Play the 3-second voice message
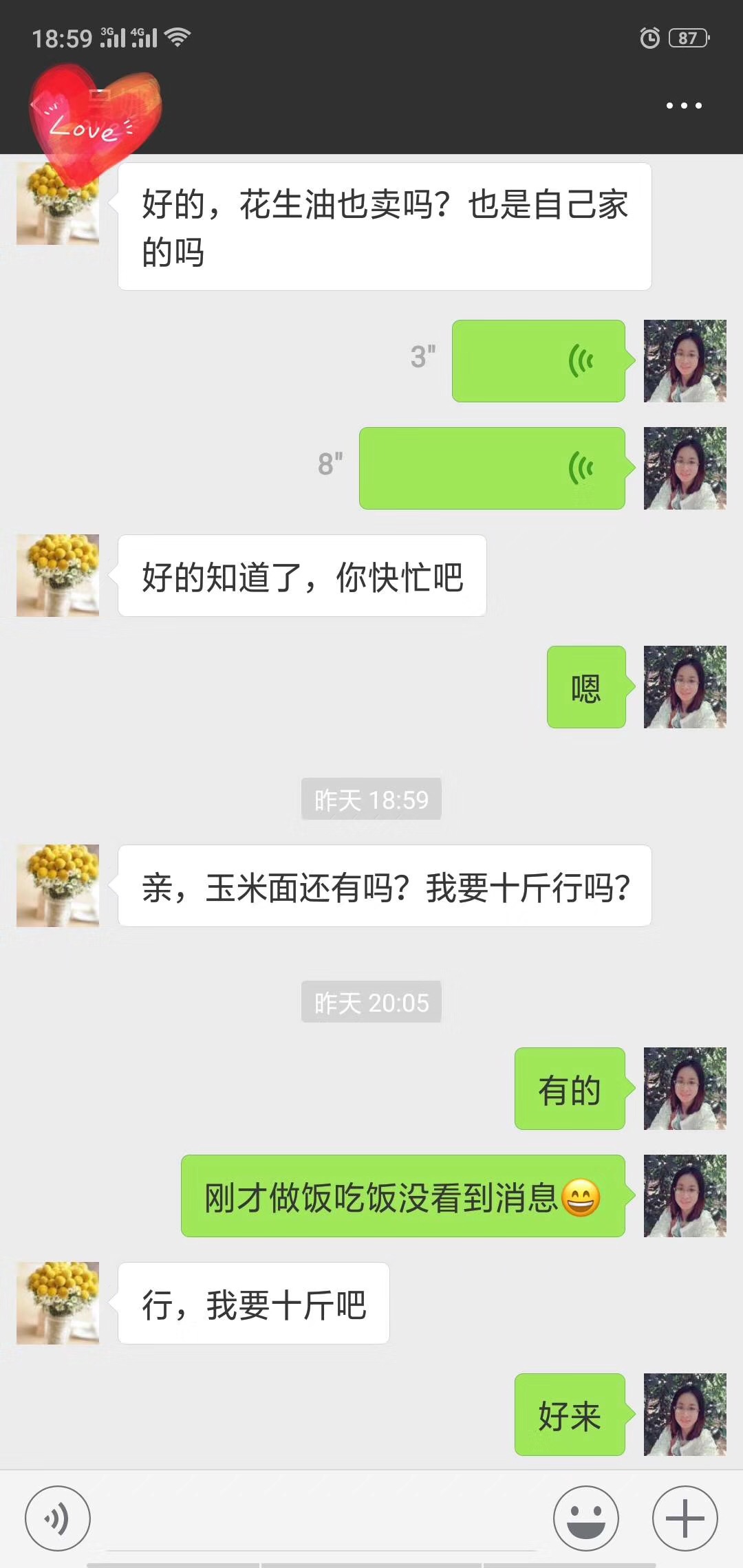The image size is (743, 1568). pos(538,361)
